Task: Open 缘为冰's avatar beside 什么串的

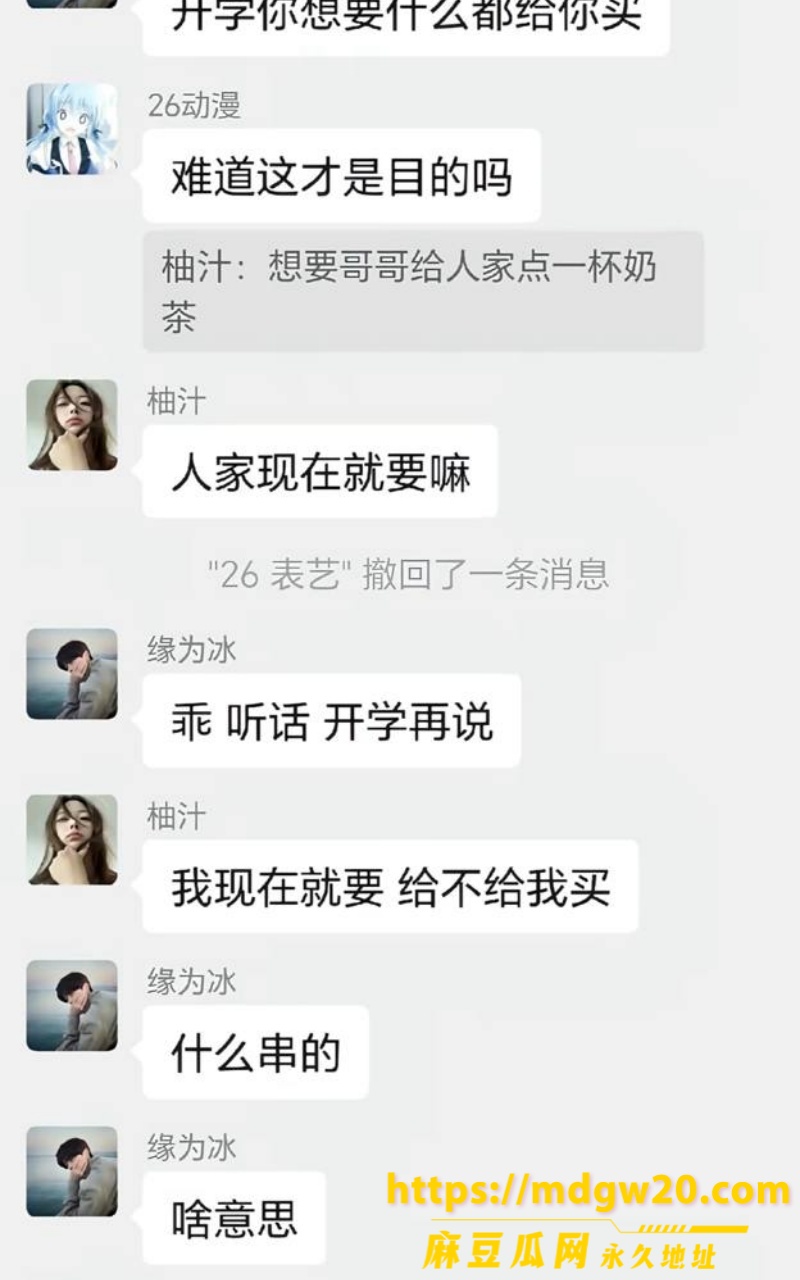Action: click(x=72, y=1006)
